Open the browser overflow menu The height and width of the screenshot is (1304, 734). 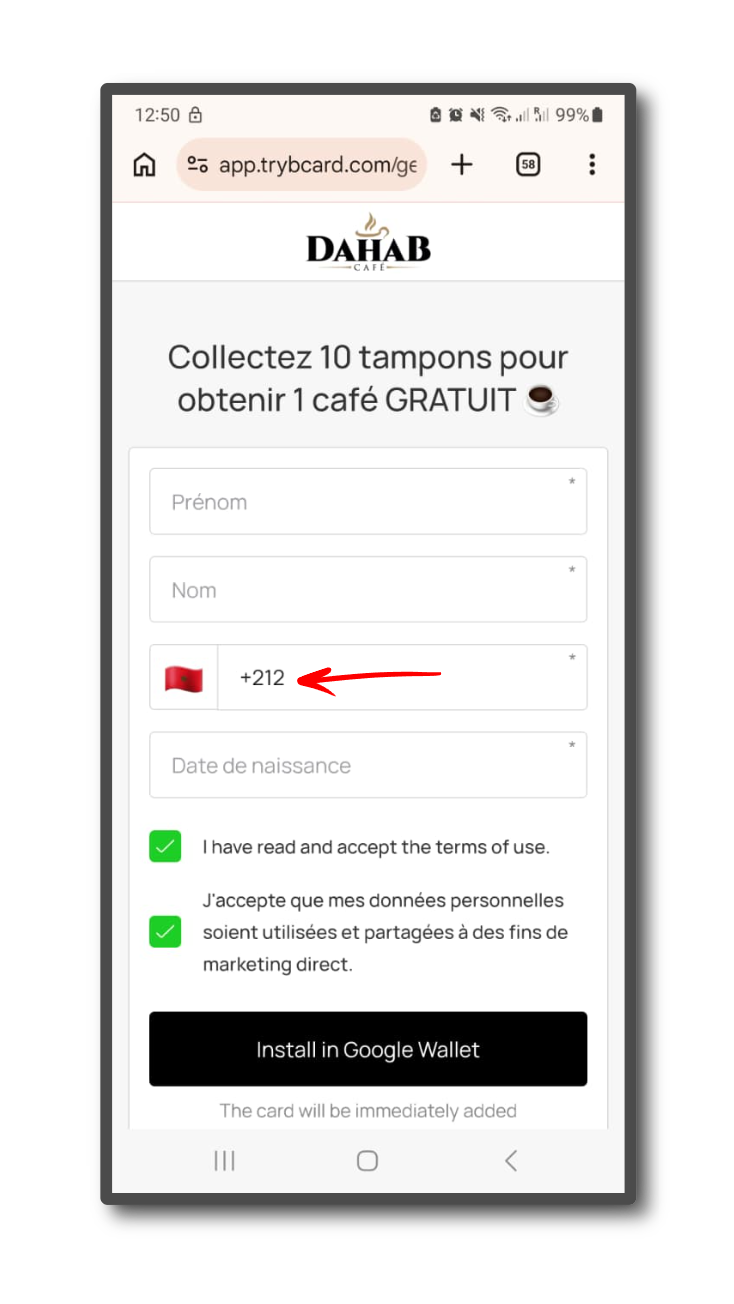pos(592,165)
